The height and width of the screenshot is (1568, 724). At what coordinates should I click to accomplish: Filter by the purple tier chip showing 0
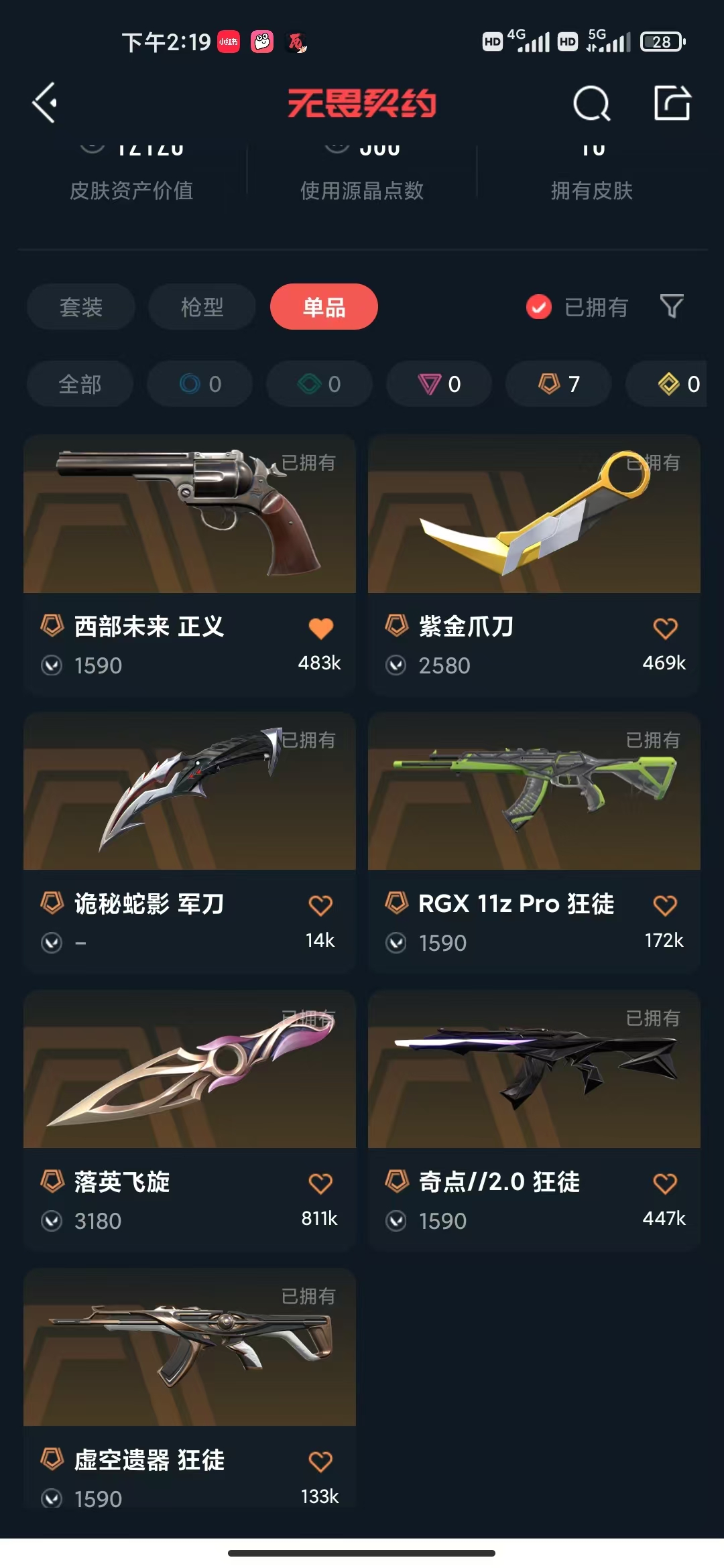pyautogui.click(x=439, y=384)
